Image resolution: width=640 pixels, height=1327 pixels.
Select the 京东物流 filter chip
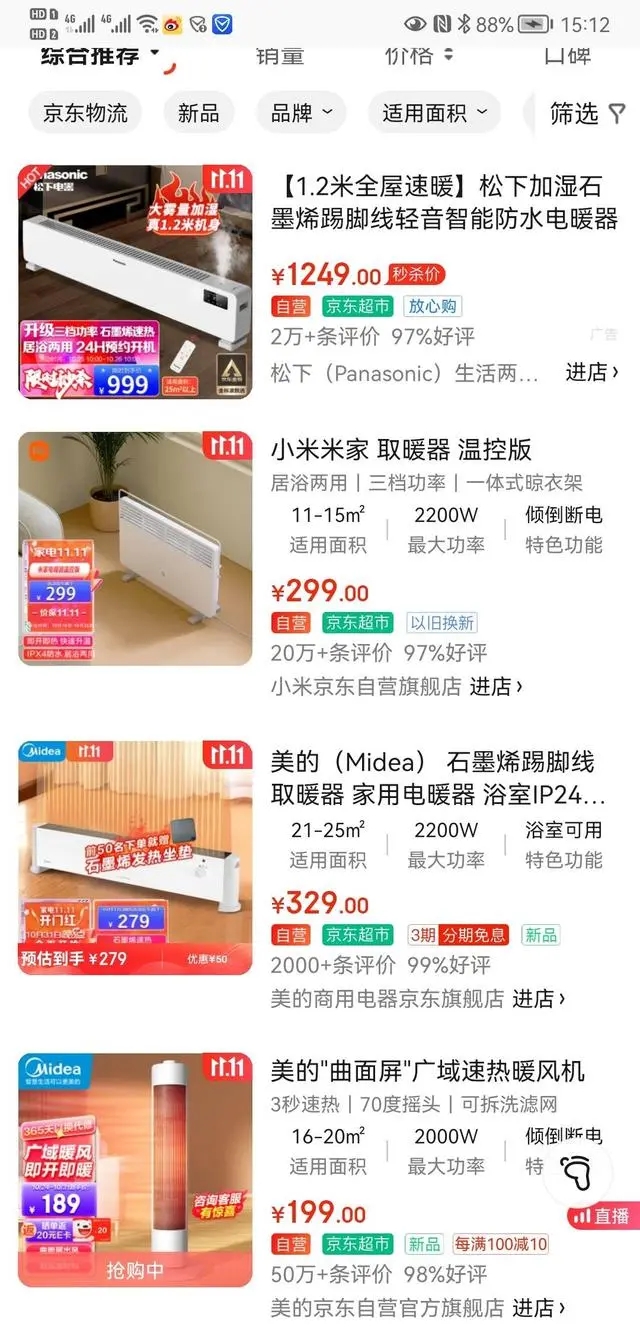tap(85, 113)
